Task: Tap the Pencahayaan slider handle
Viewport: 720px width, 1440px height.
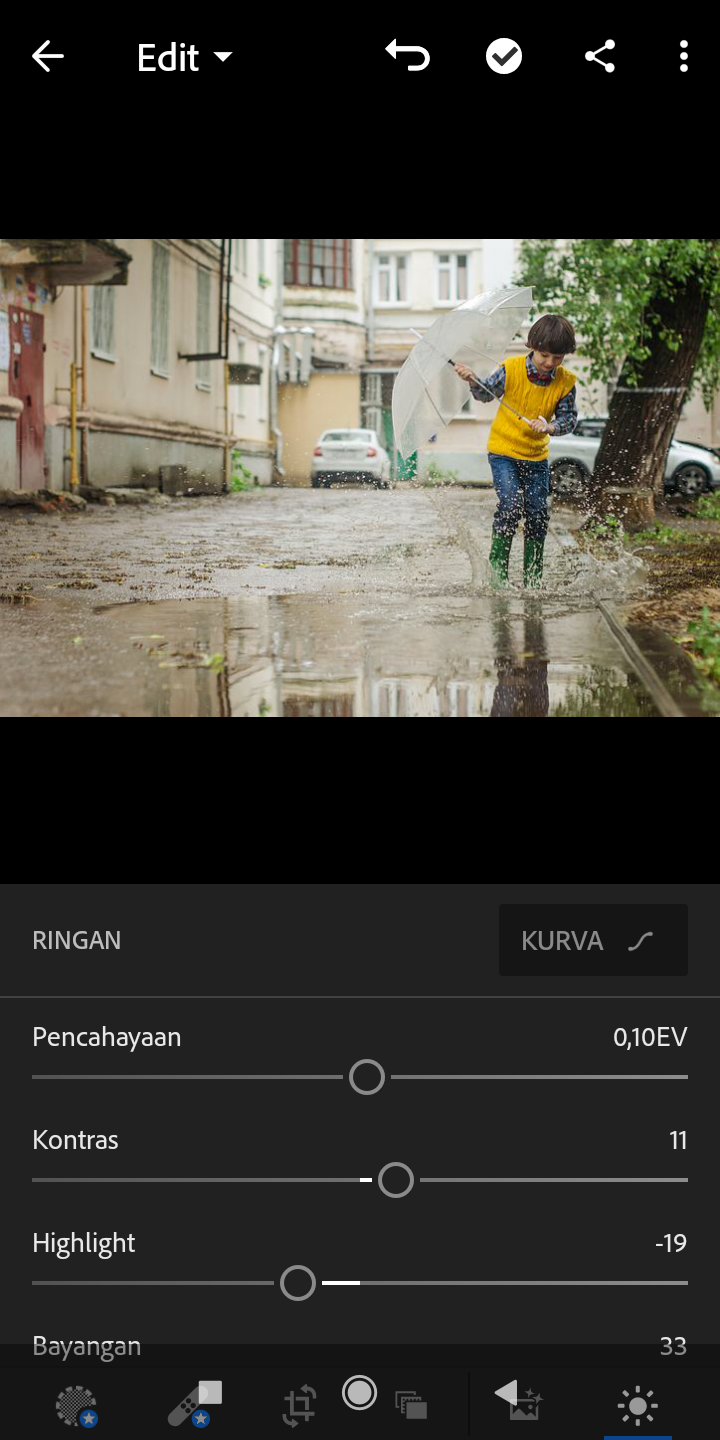Action: click(x=367, y=1077)
